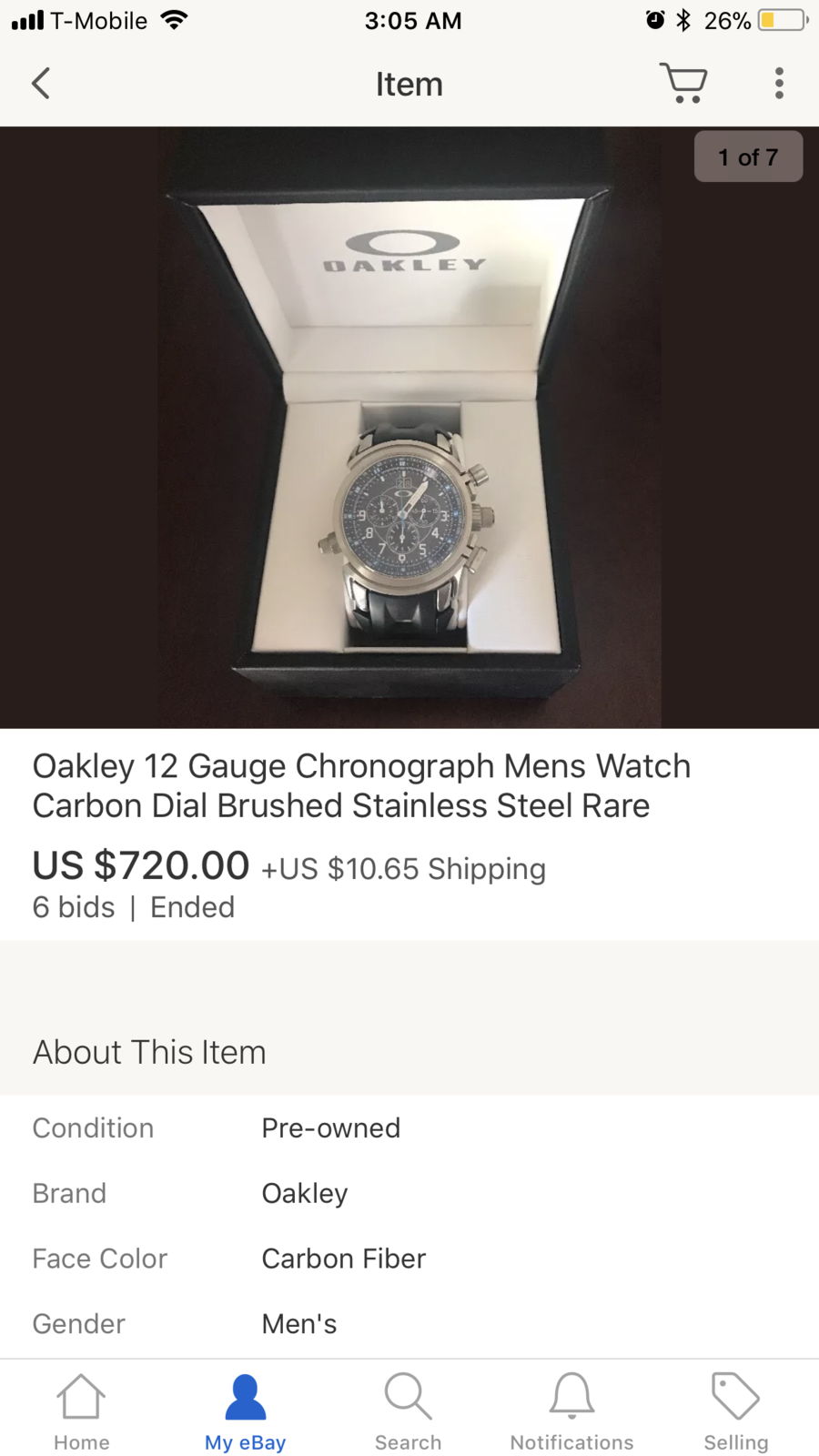Open the three-dot overflow menu
The width and height of the screenshot is (819, 1456).
click(x=779, y=84)
